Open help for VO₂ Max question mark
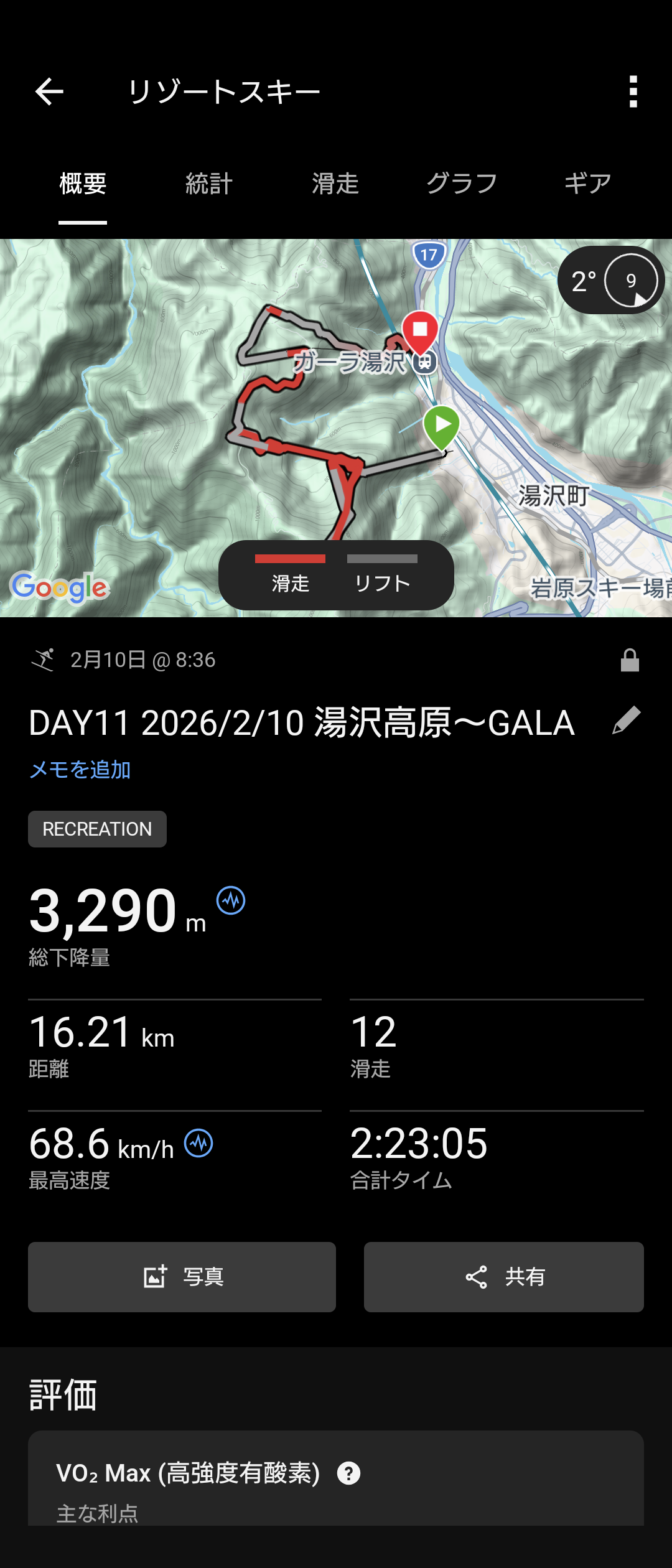Viewport: 672px width, 1568px height. coord(348,1473)
